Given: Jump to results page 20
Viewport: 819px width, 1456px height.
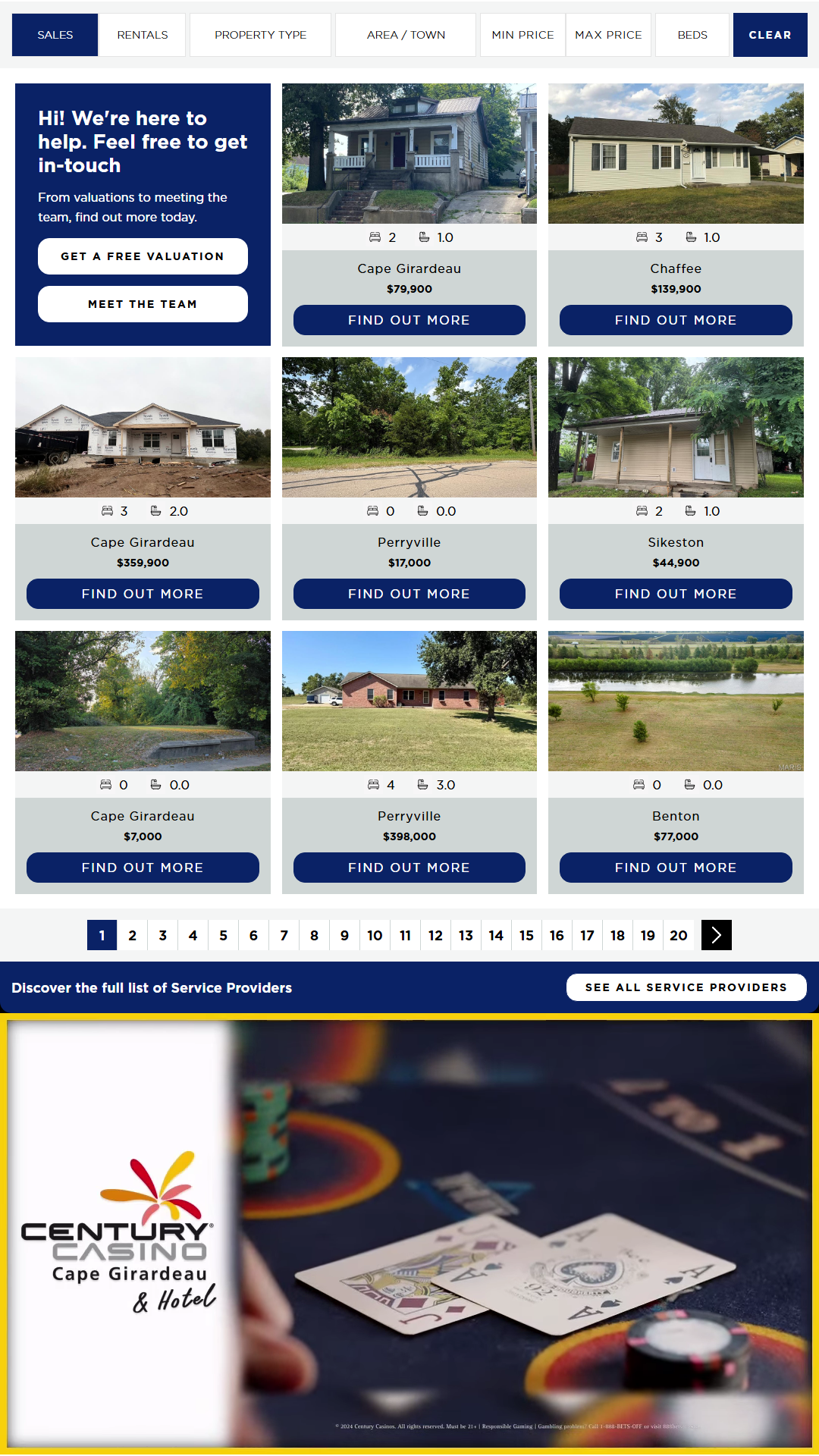Looking at the screenshot, I should [x=679, y=935].
